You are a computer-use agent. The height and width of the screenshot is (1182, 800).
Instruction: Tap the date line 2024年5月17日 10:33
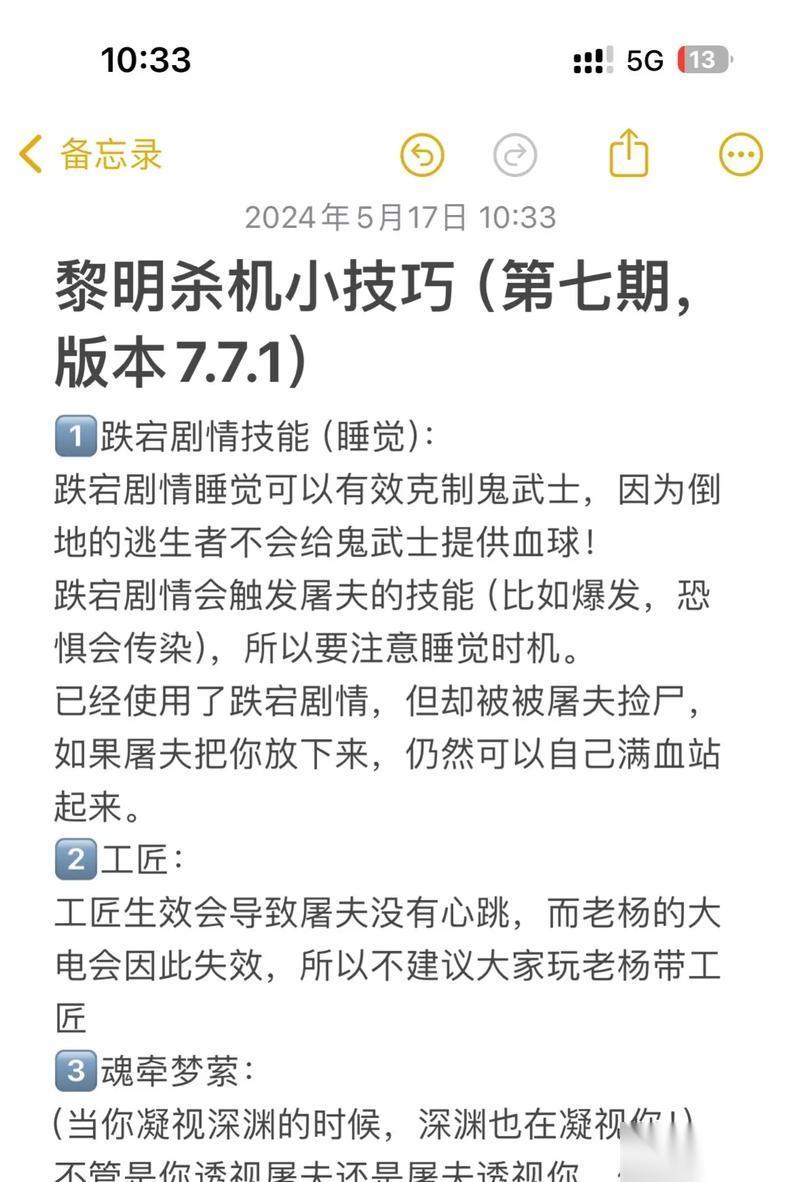[x=400, y=216]
